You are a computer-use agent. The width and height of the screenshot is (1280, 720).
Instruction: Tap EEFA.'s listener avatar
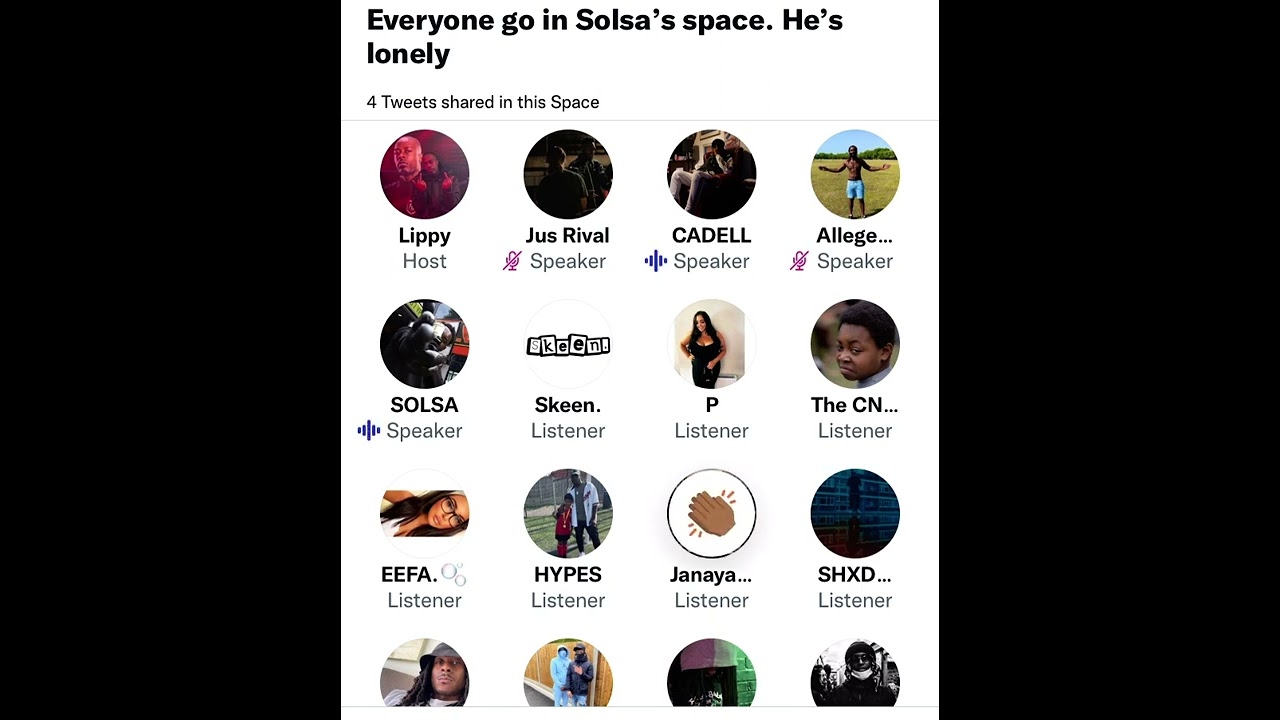[425, 514]
